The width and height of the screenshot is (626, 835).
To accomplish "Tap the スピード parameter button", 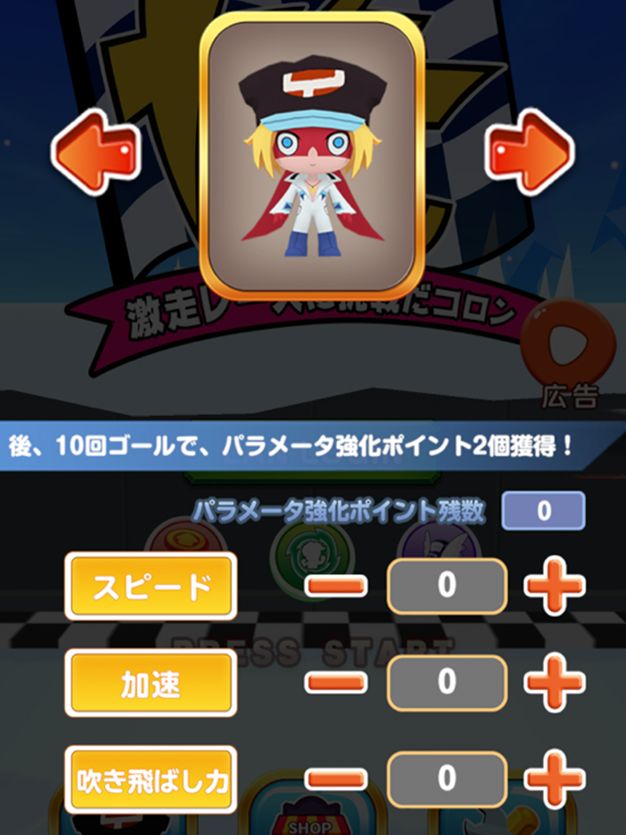I will tap(151, 586).
